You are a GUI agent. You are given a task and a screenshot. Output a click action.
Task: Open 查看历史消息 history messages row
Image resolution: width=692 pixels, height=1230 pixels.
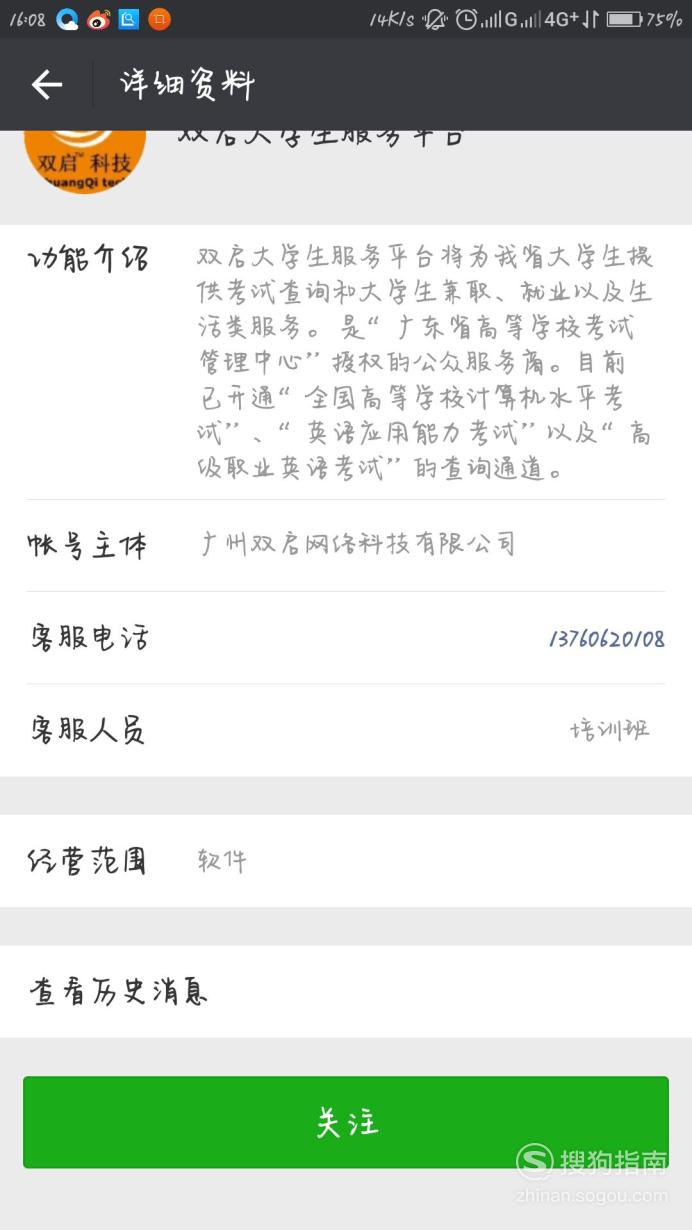pos(346,992)
